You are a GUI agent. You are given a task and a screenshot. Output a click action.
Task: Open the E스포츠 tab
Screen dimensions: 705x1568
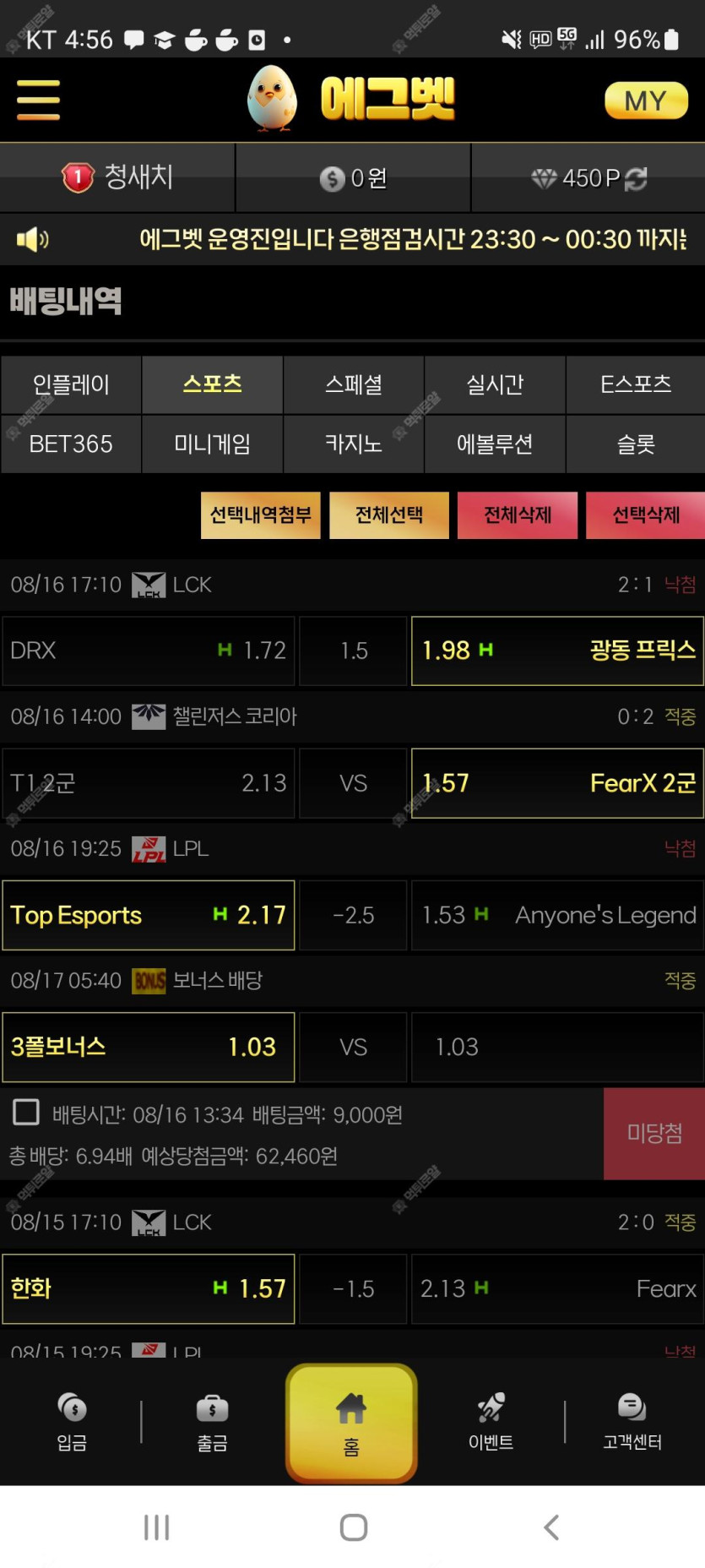(636, 384)
